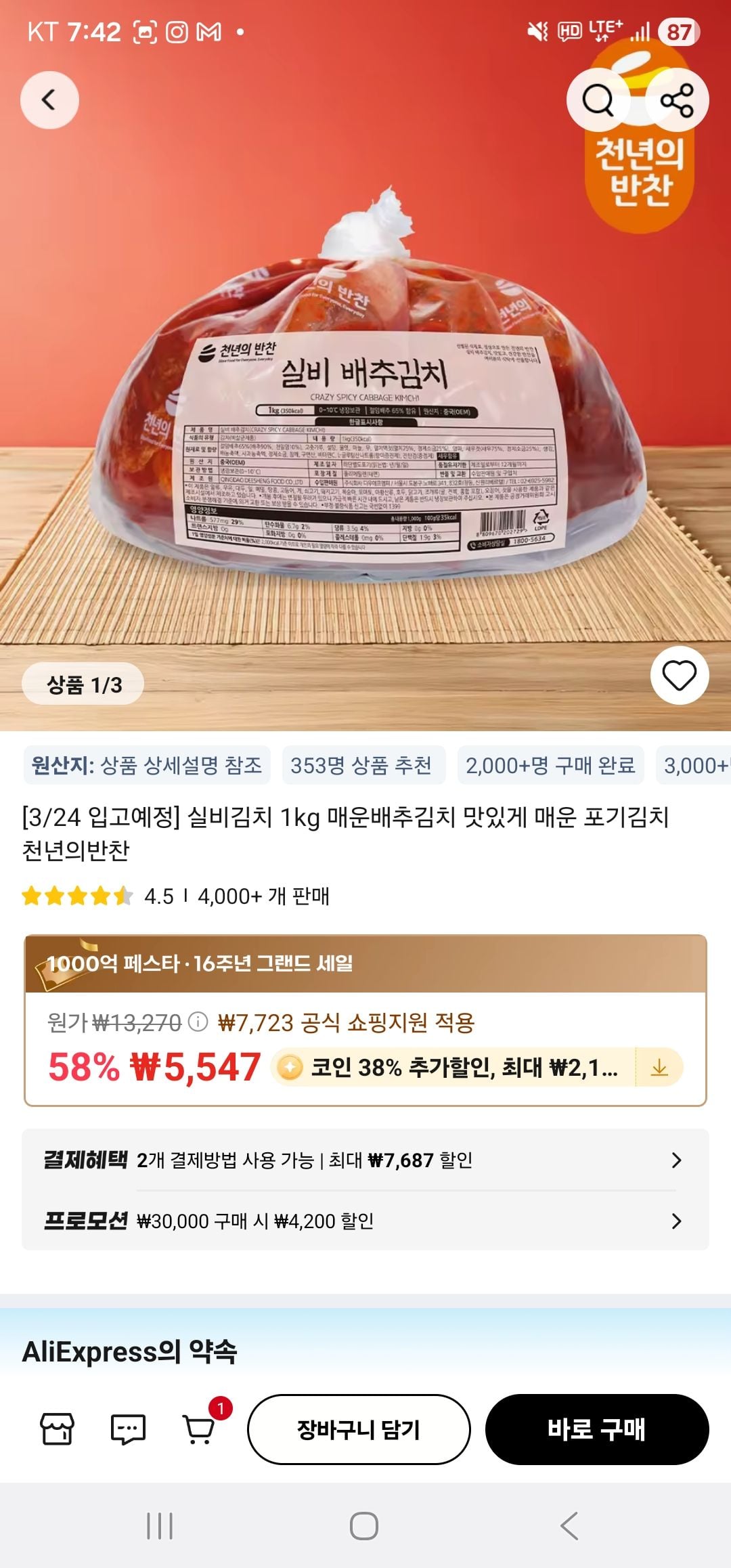Share this kimchi product

coord(677,100)
